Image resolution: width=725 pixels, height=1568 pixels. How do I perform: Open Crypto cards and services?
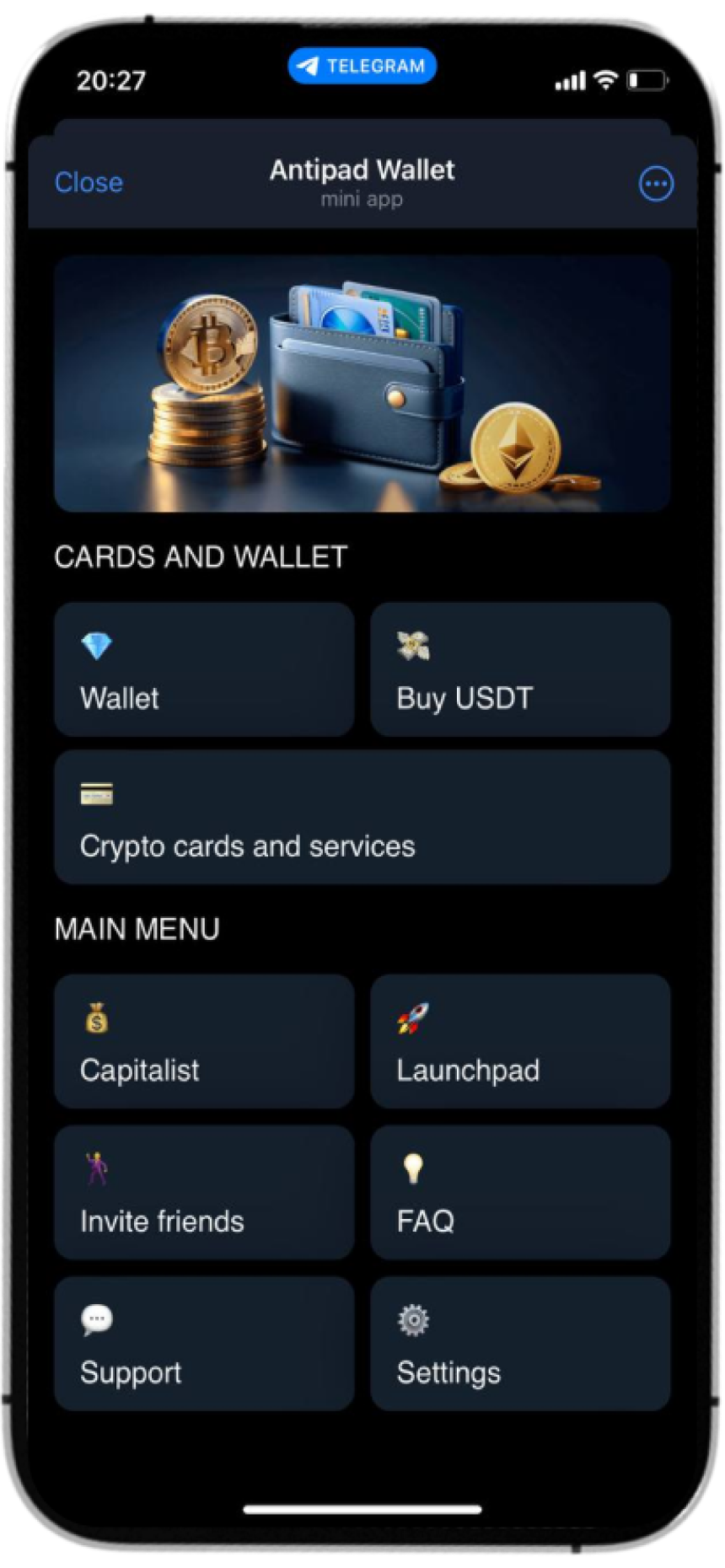(362, 818)
